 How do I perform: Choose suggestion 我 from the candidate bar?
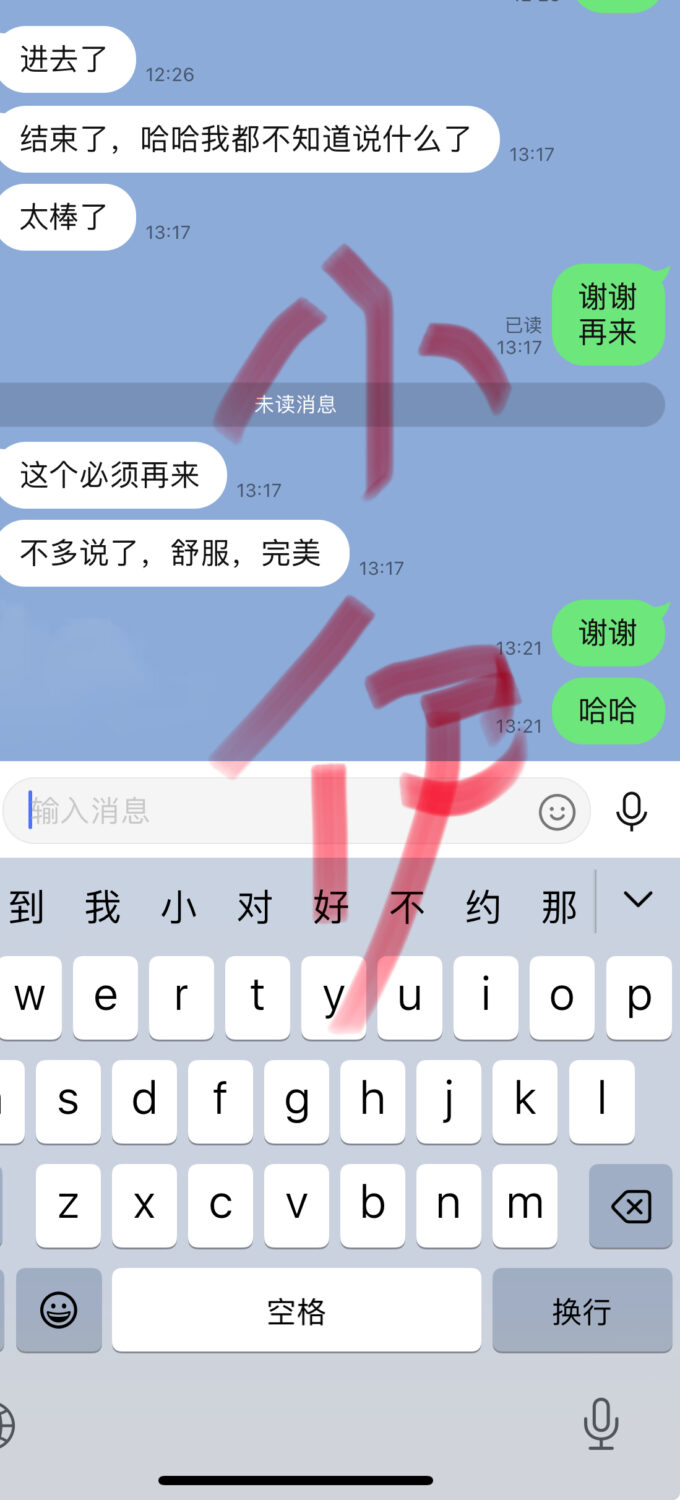(x=102, y=907)
